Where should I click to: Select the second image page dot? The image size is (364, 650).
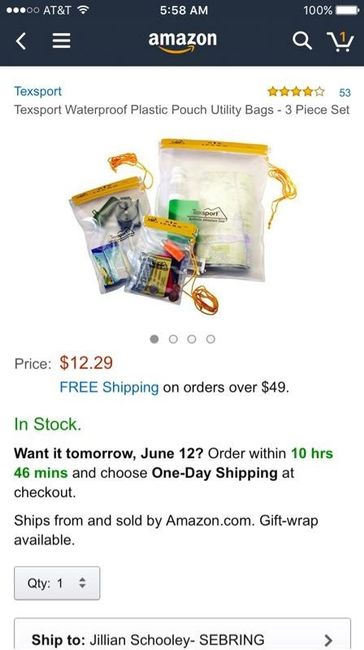click(x=173, y=339)
